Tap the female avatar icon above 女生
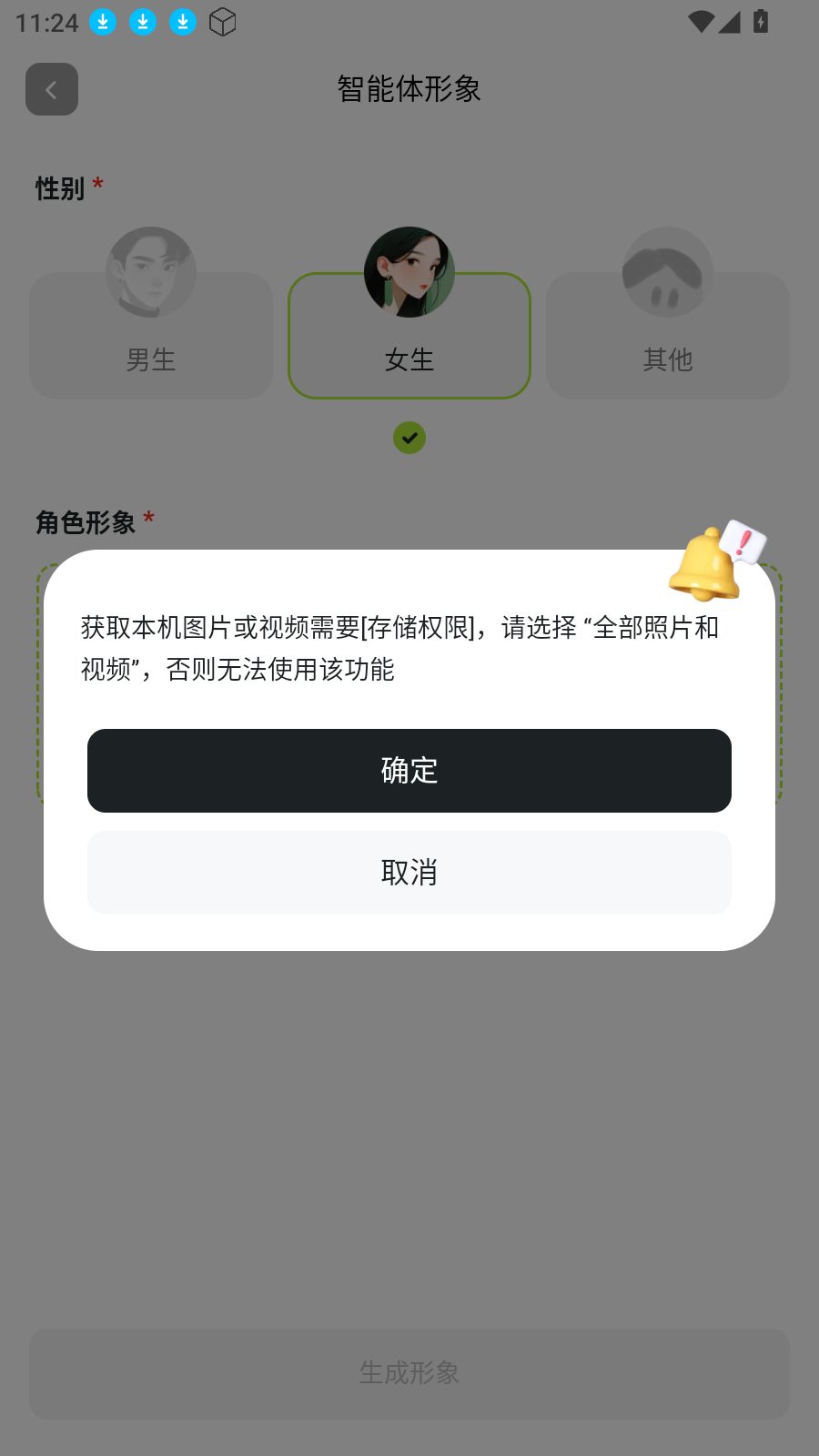 pos(409,271)
